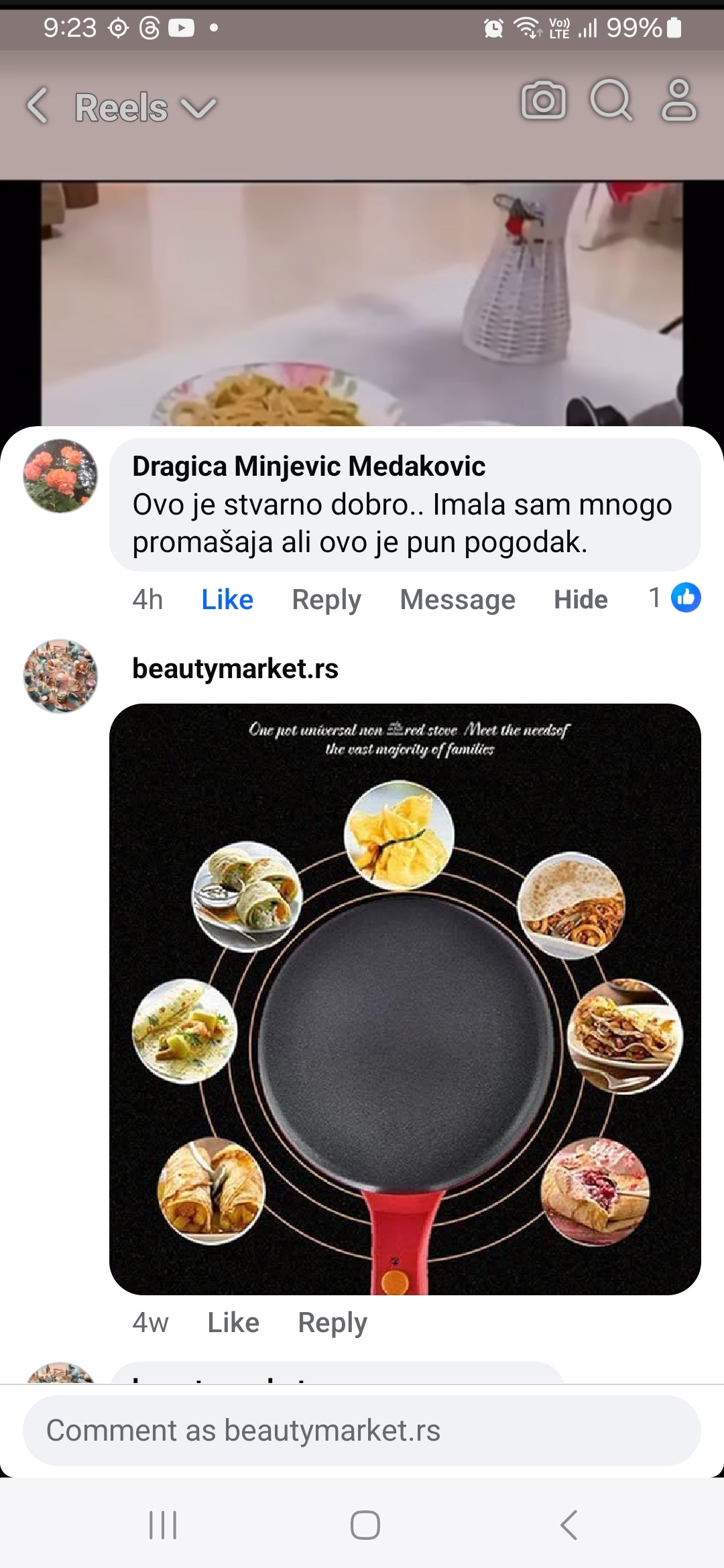Reply to the beautymarket.rs image comment

[333, 1323]
